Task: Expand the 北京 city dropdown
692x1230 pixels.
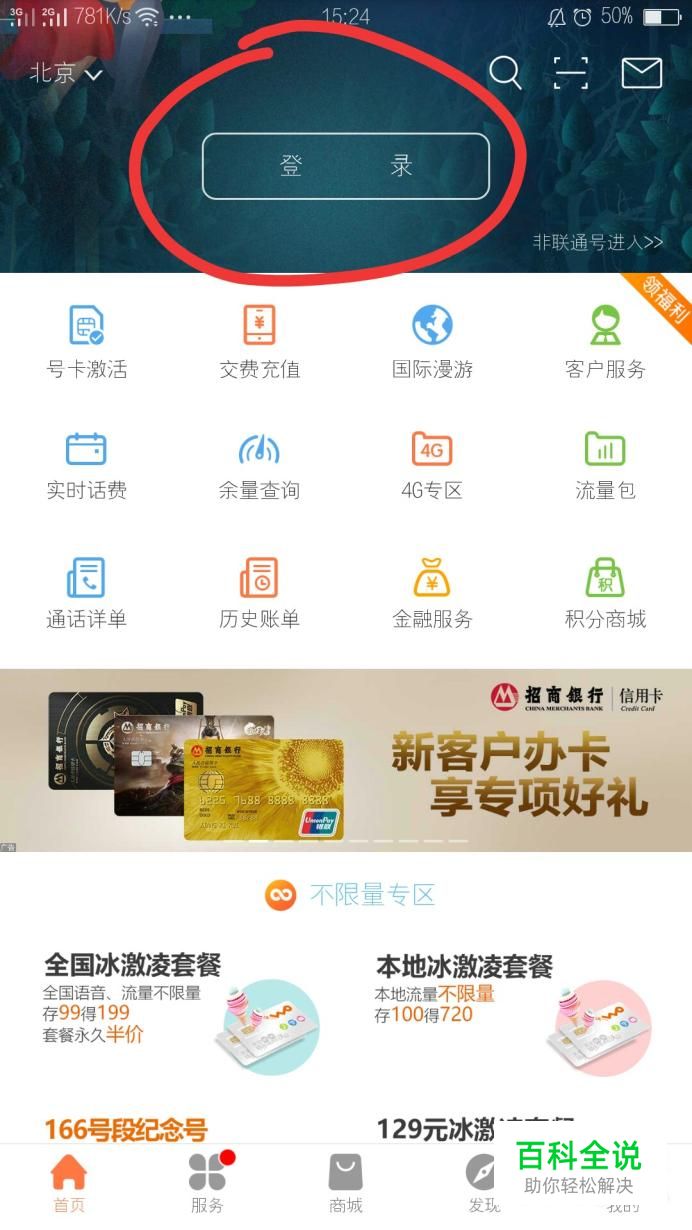Action: coord(66,74)
